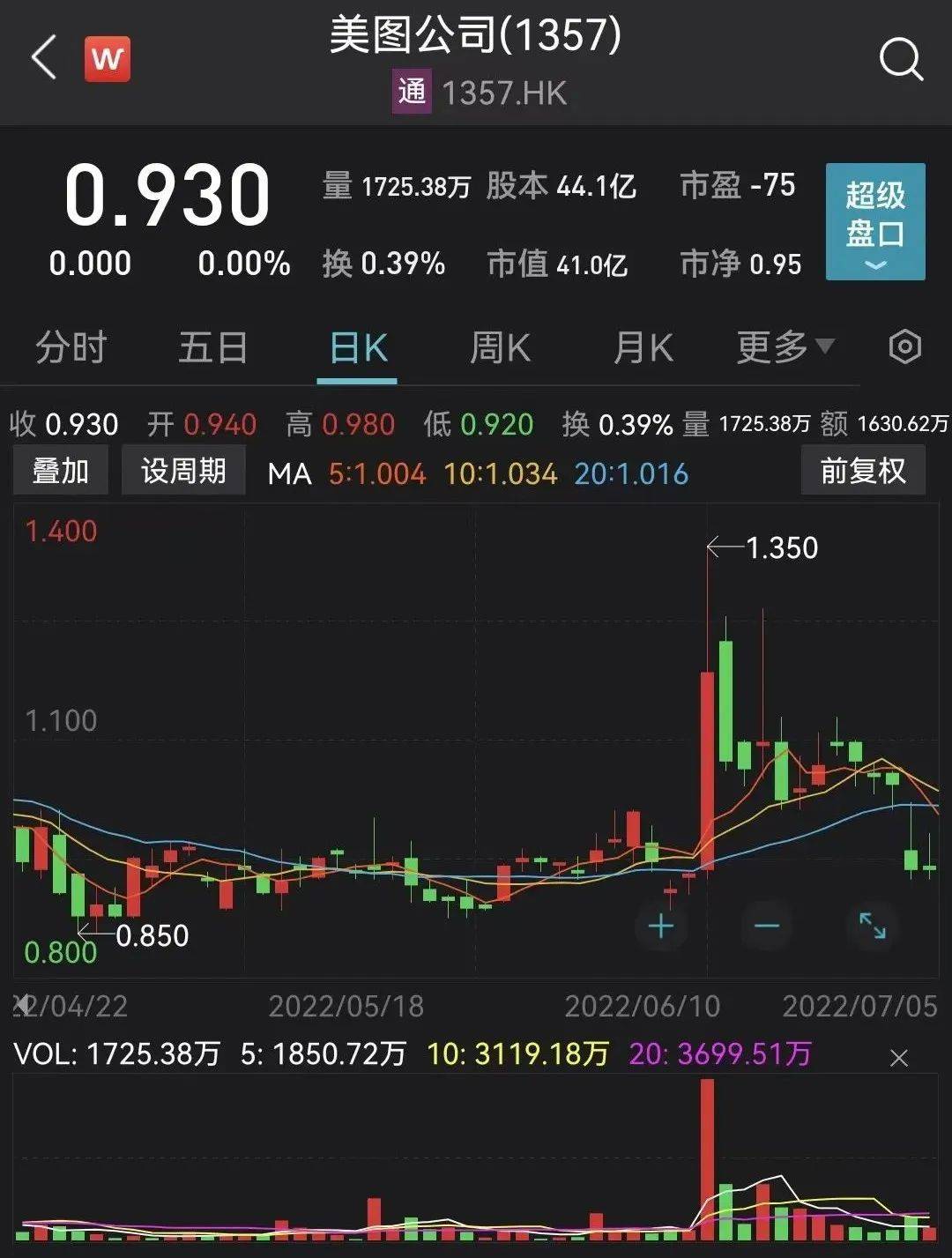The height and width of the screenshot is (1258, 952).
Task: Open stock search with the magnifier icon
Action: [x=899, y=59]
